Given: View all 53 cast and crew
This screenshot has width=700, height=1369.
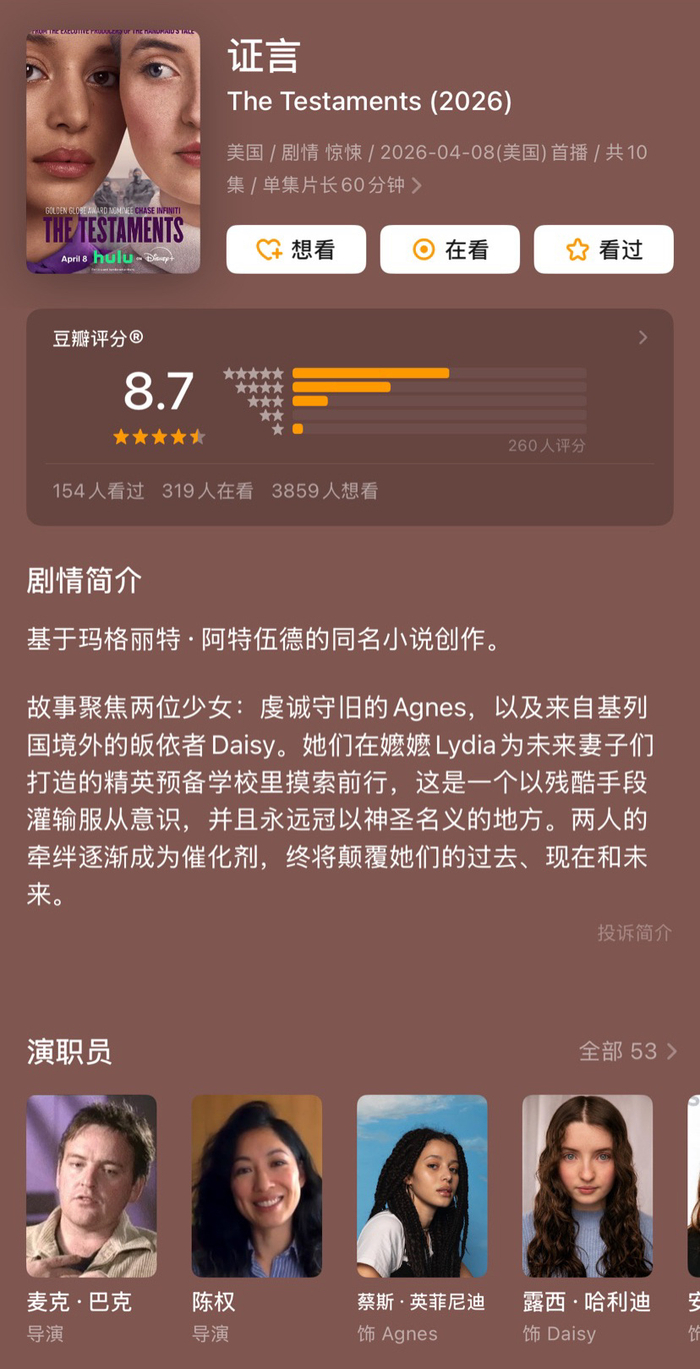Looking at the screenshot, I should click(628, 1051).
